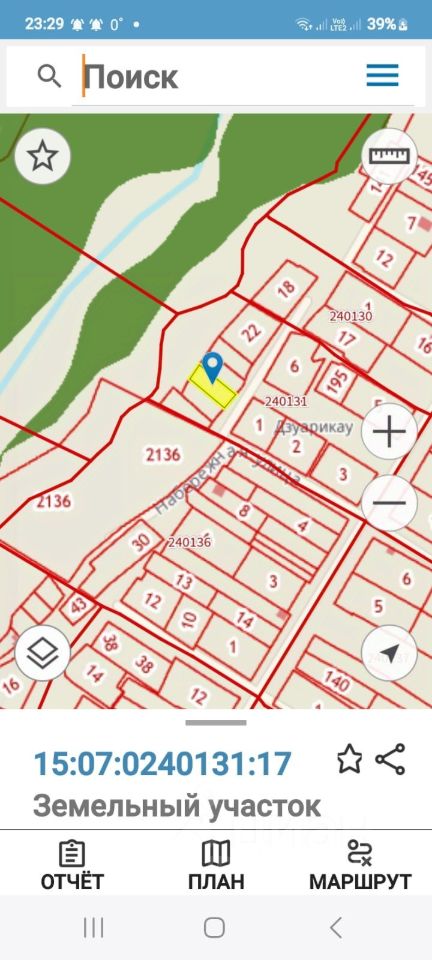
Task: Open the hamburger menu
Action: (x=382, y=77)
